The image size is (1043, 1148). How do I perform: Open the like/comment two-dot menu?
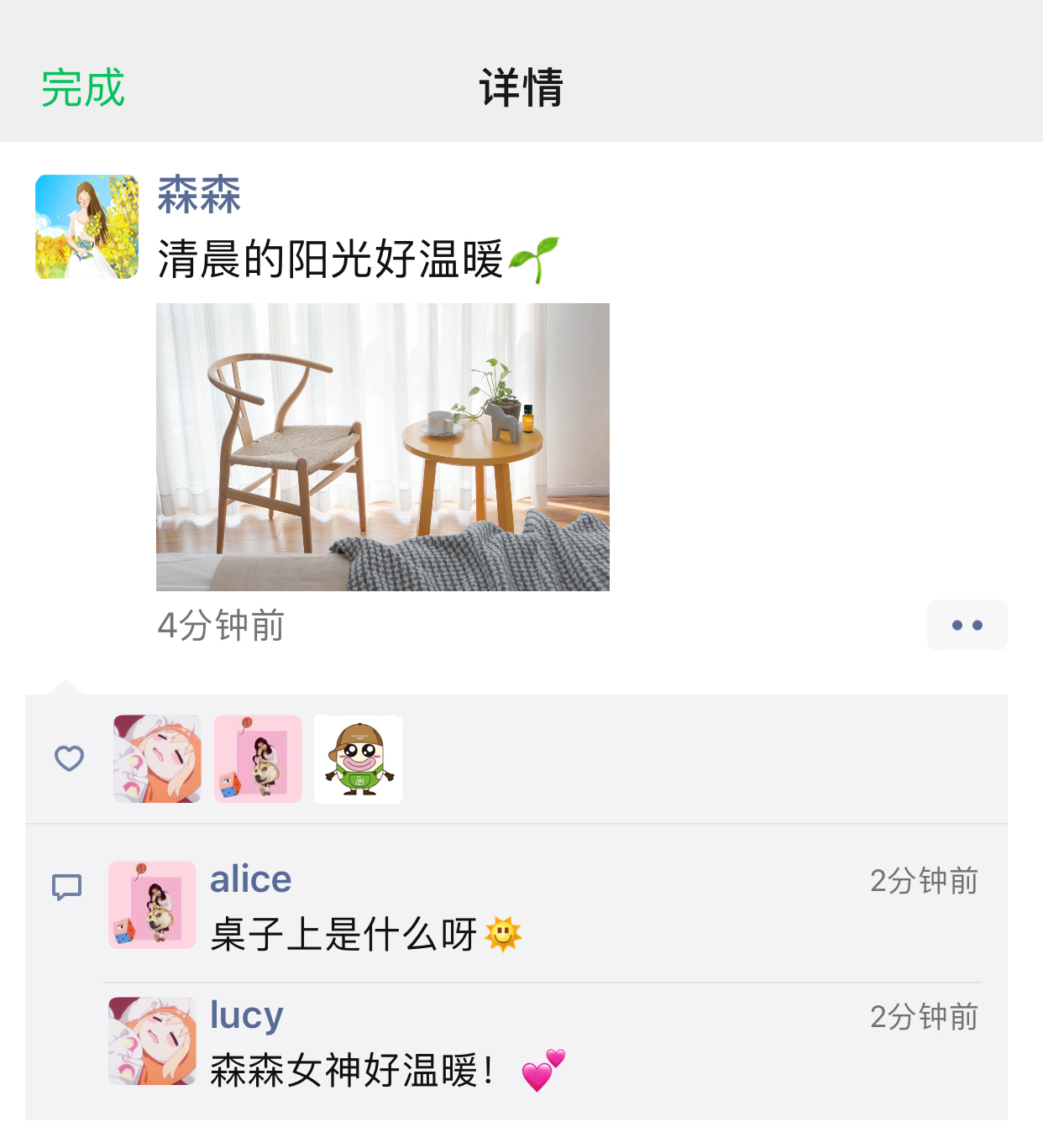(x=967, y=625)
